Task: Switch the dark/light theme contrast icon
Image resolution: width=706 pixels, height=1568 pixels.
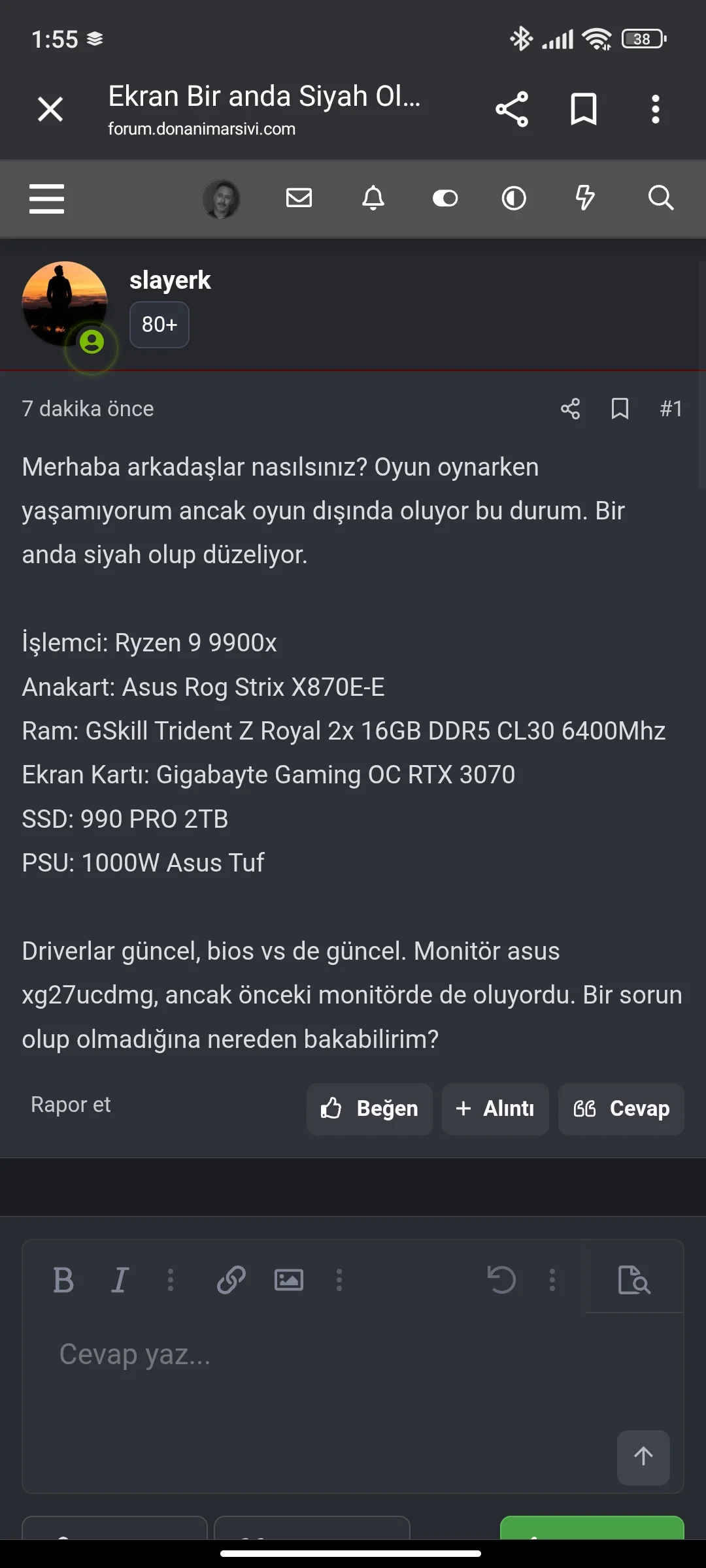Action: pyautogui.click(x=514, y=198)
